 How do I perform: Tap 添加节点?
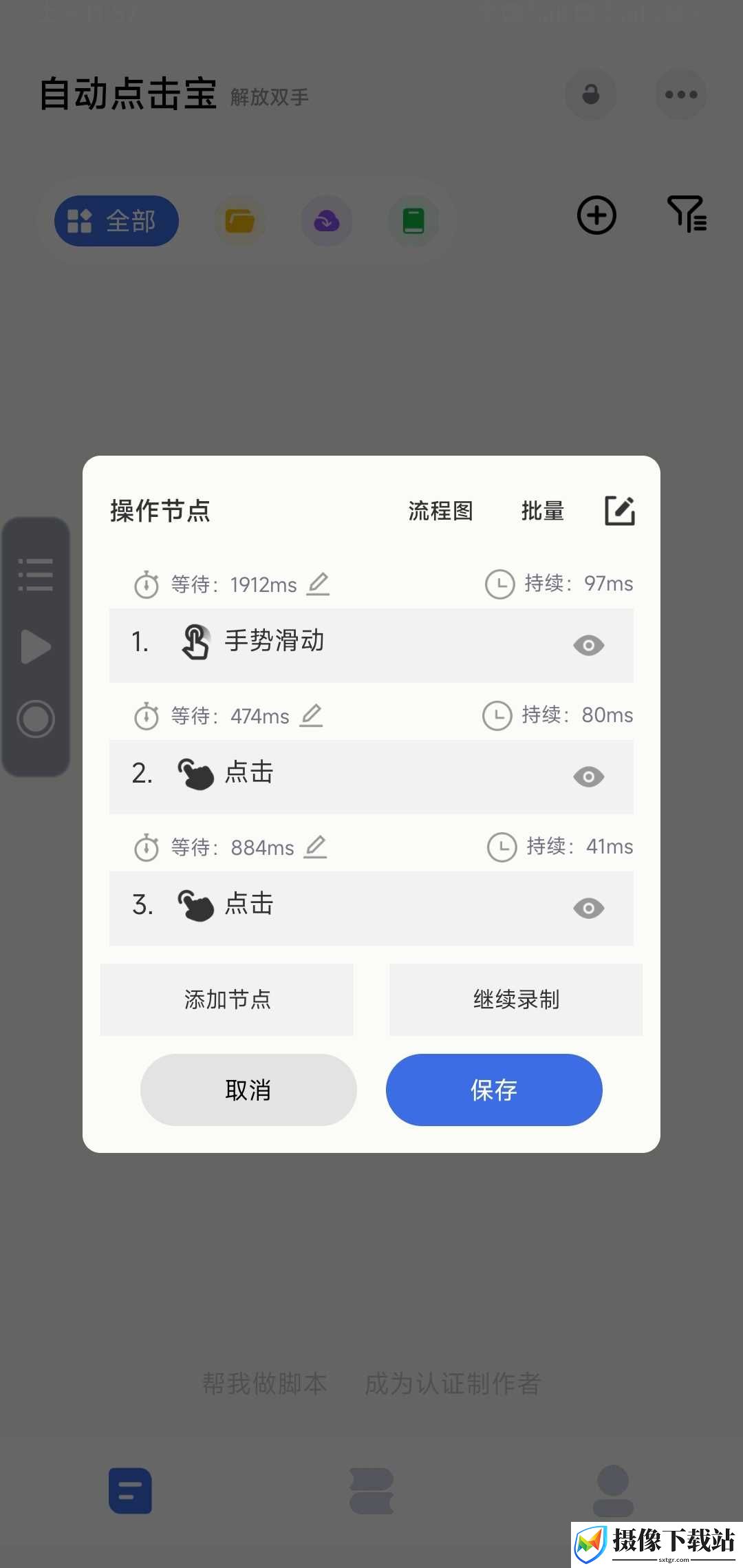pyautogui.click(x=227, y=999)
